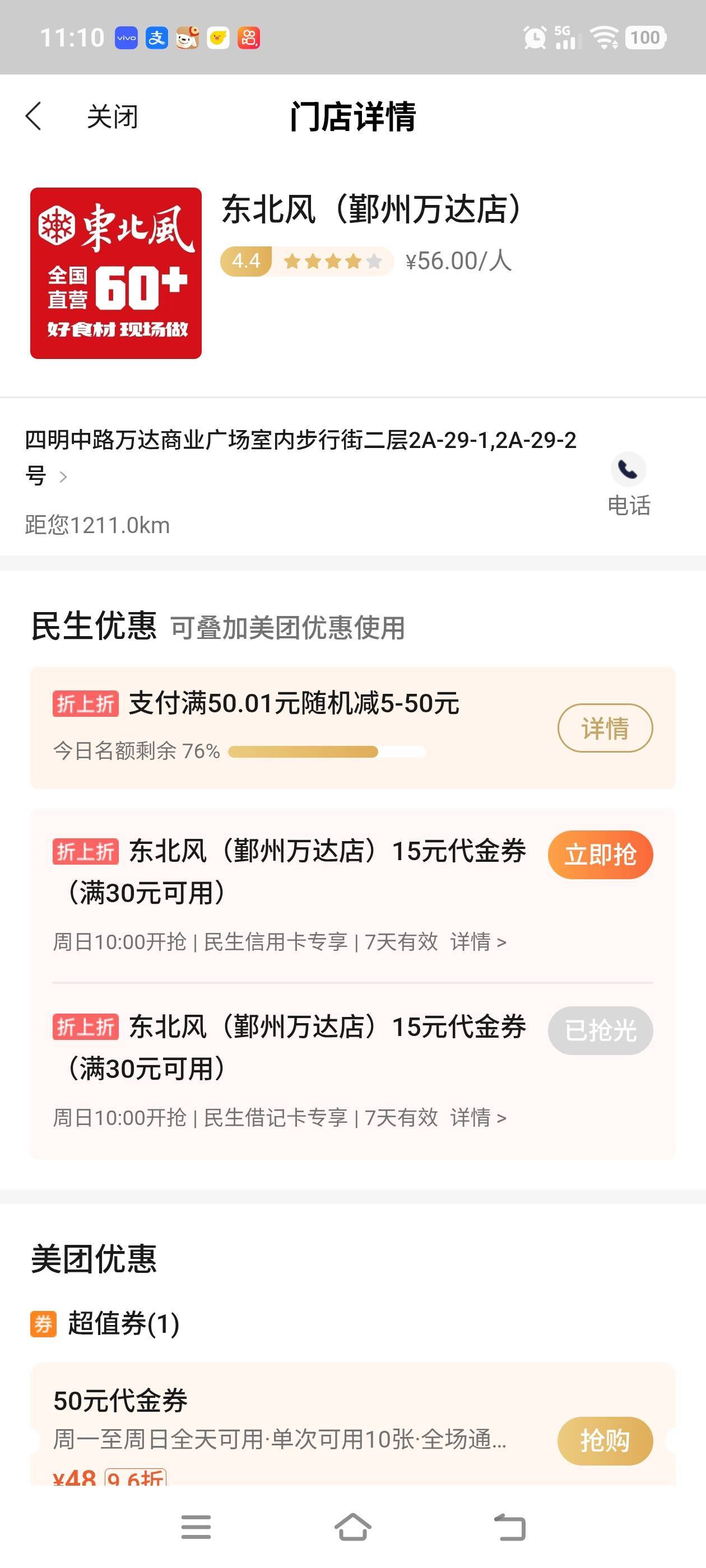Open 详情 link for 民生信用卡专享 voucher
The height and width of the screenshot is (1568, 706).
(x=478, y=942)
